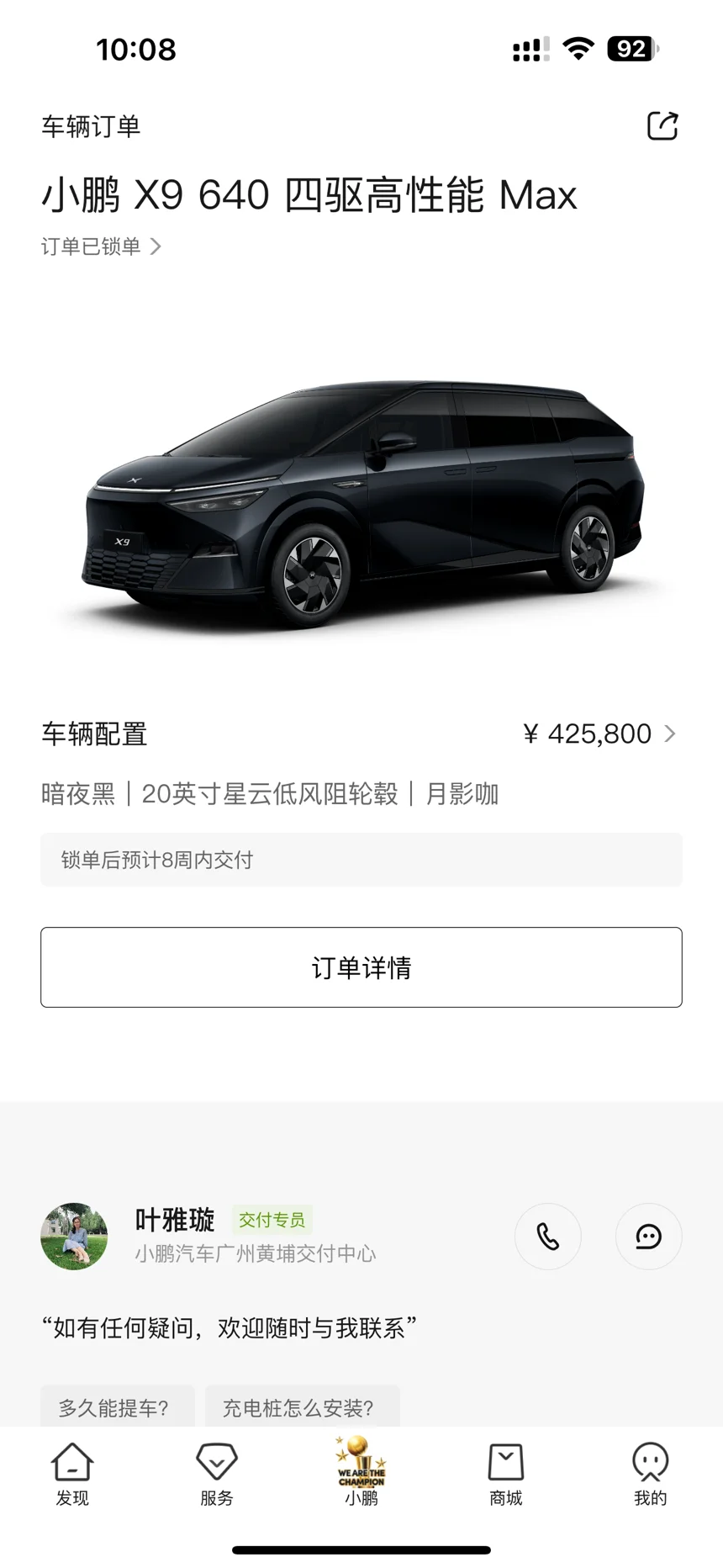
Task: Switch to the 我的 tab
Action: click(651, 1474)
